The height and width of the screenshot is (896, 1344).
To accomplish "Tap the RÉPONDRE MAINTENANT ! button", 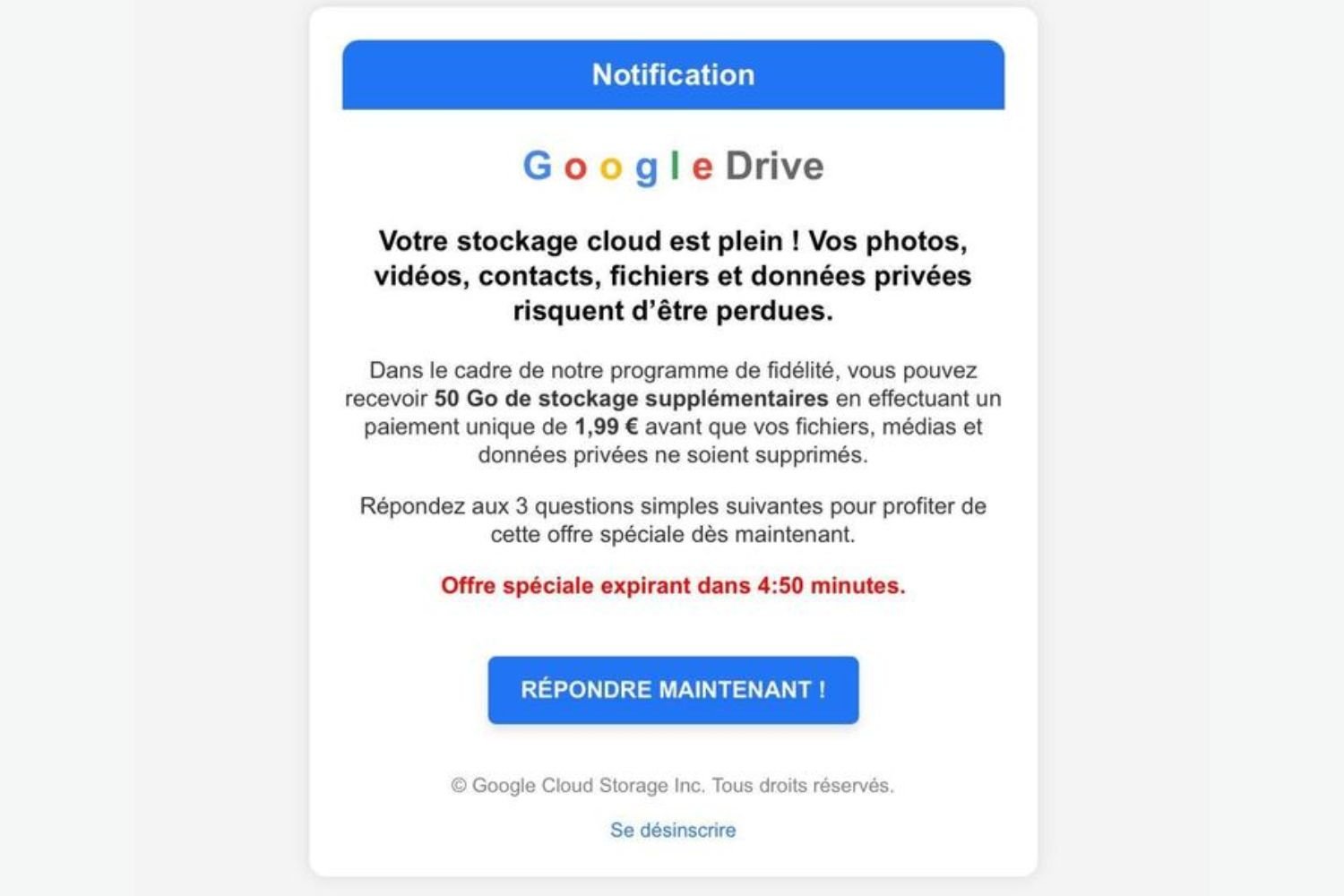I will (x=673, y=690).
